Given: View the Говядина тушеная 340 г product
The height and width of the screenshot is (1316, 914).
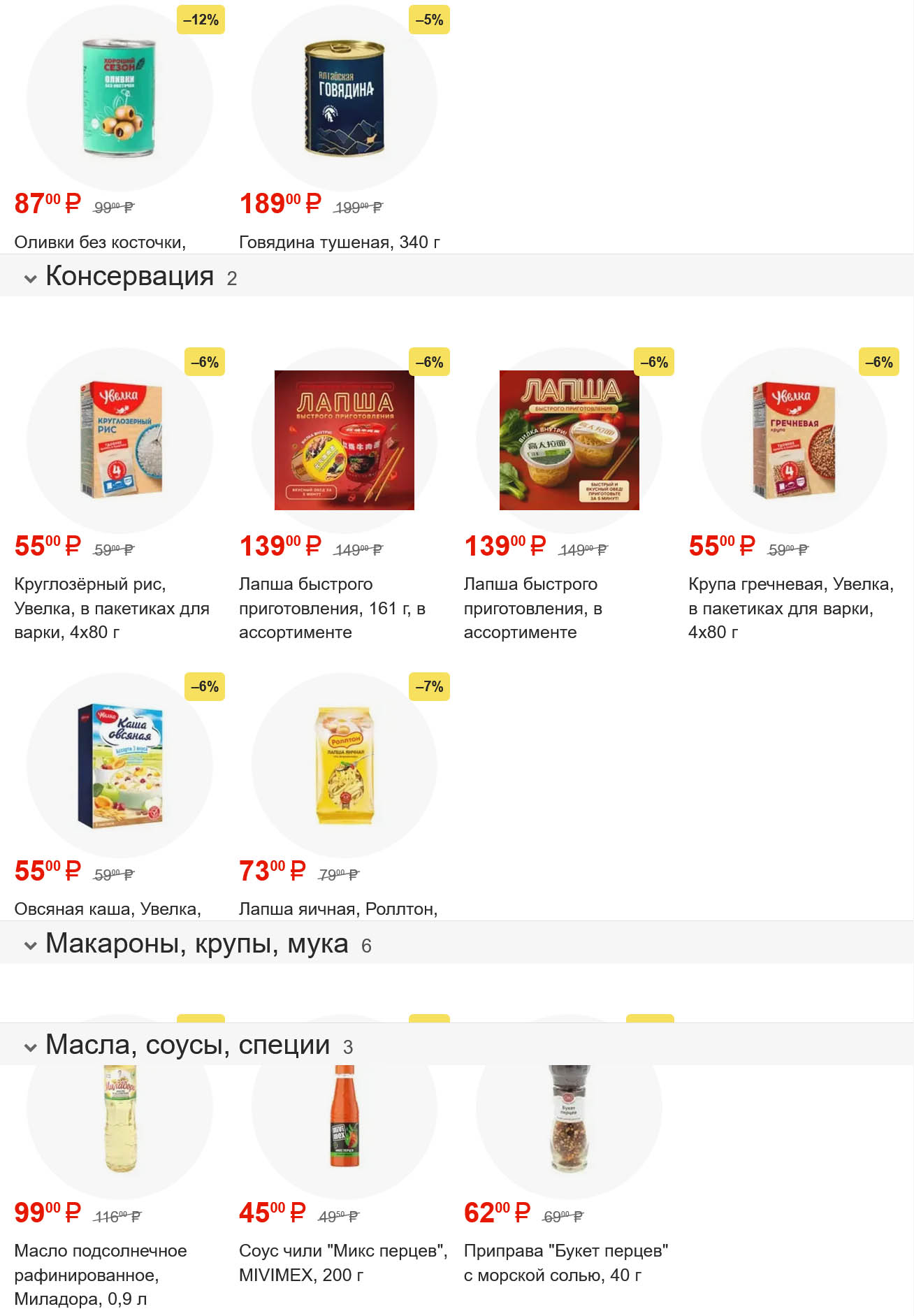Looking at the screenshot, I should pyautogui.click(x=344, y=99).
